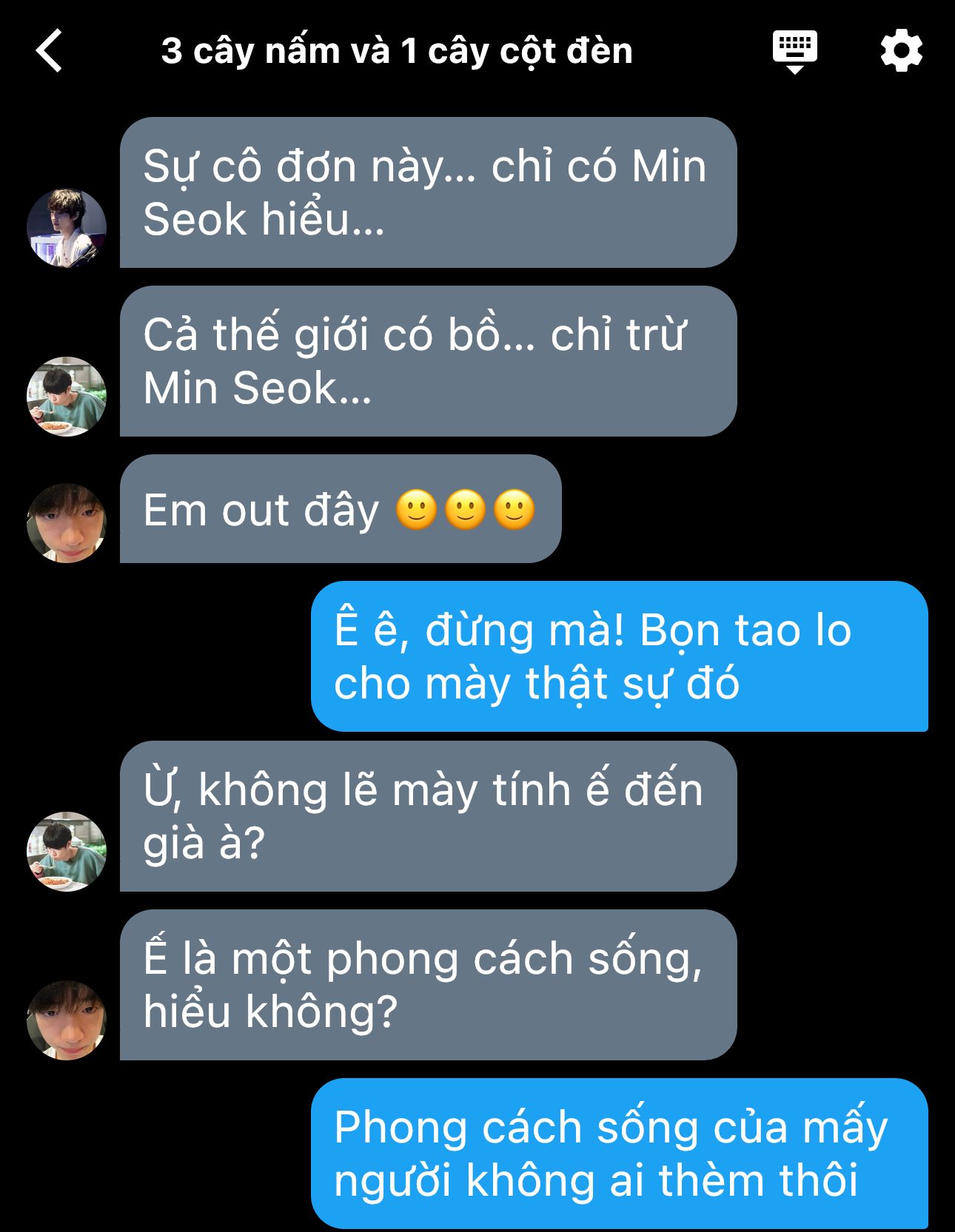This screenshot has height=1232, width=955.
Task: Tap the avatar beside 'Em out đây' message
Action: click(67, 522)
